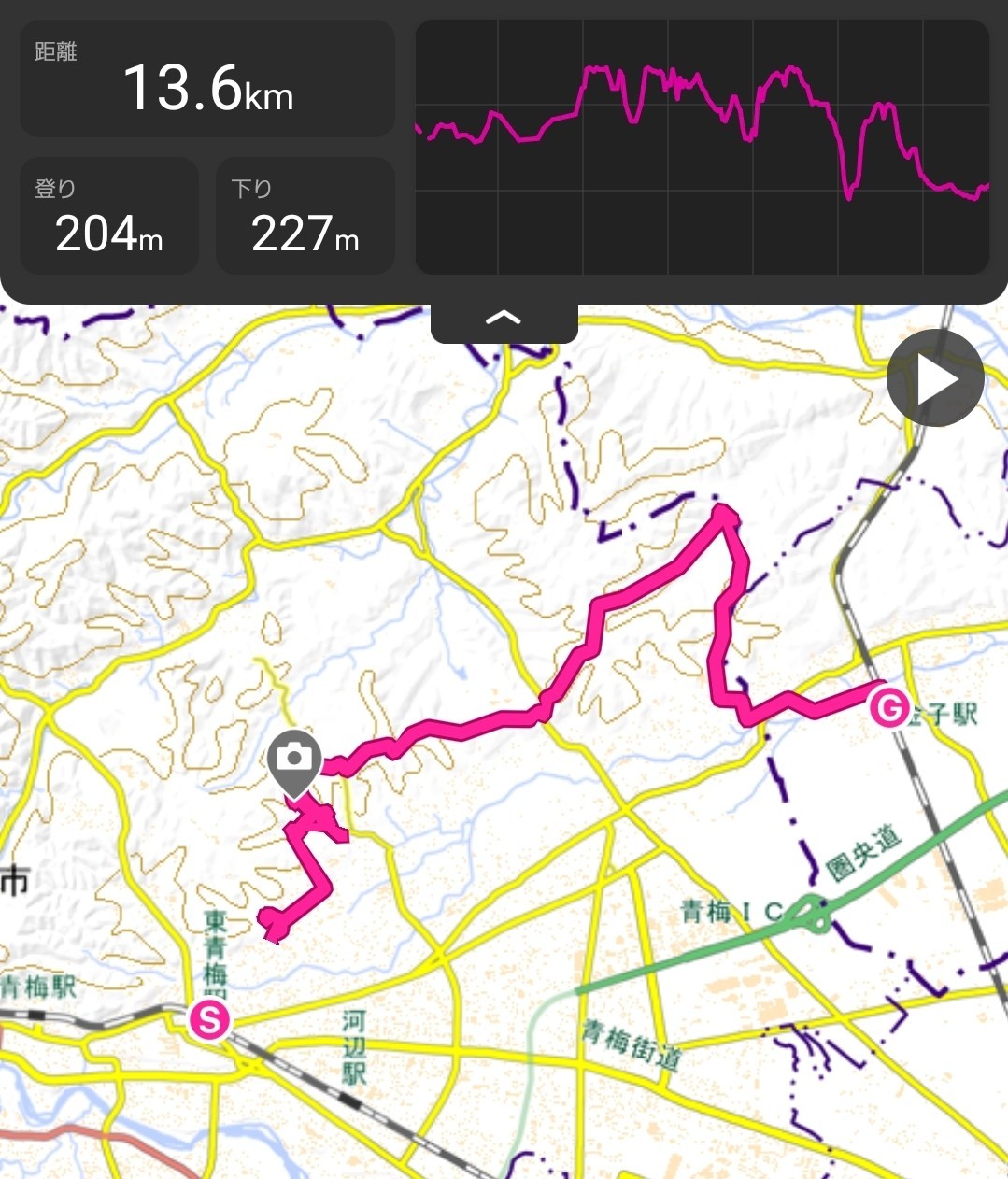Tap the elevation profile chart
Viewport: 1008px width, 1179px height.
[x=702, y=148]
